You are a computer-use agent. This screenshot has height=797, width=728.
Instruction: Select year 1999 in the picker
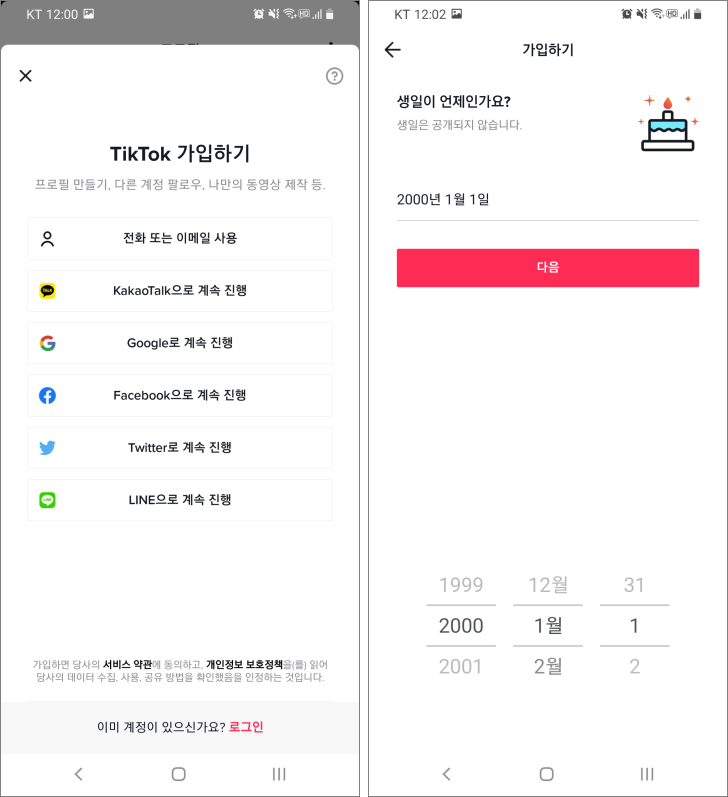[x=461, y=585]
